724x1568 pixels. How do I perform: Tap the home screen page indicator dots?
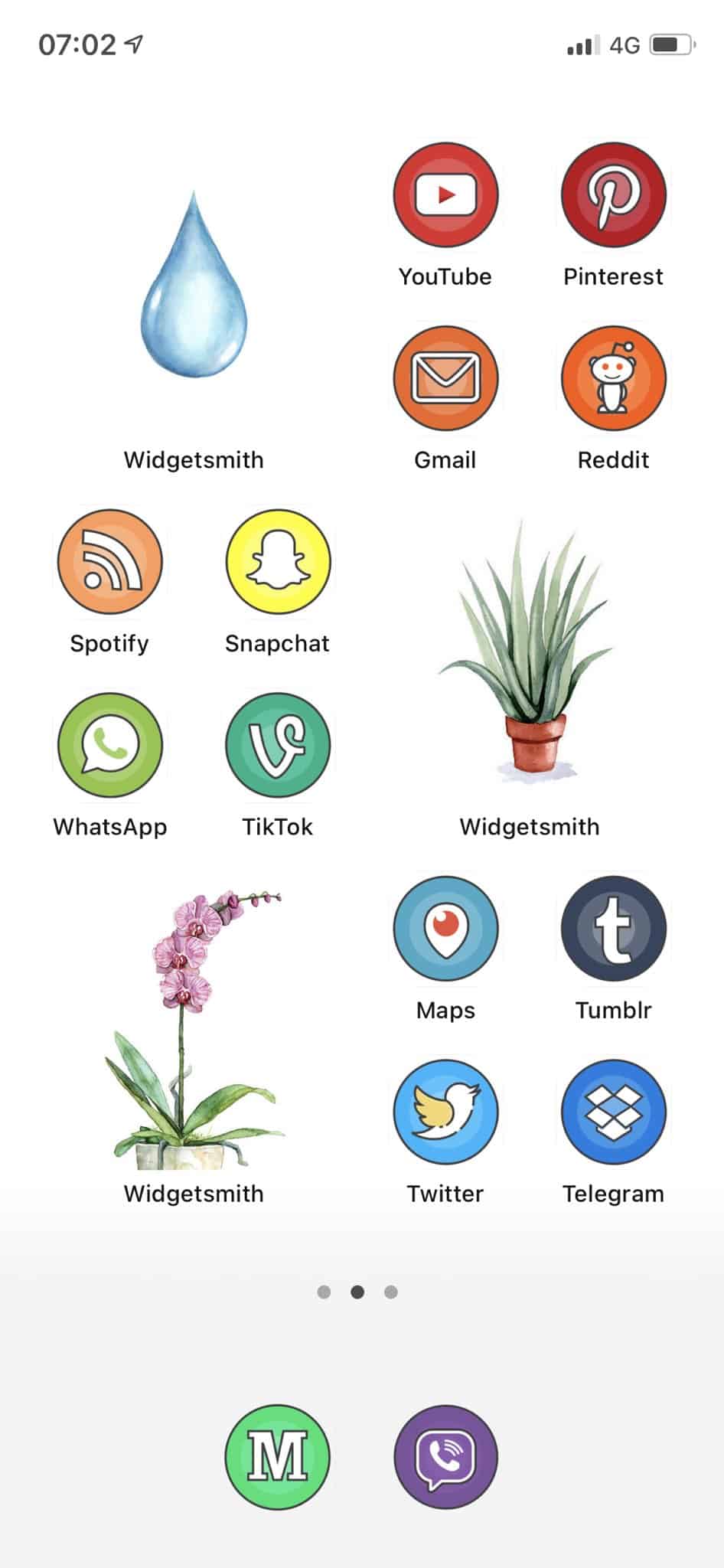(x=357, y=1292)
